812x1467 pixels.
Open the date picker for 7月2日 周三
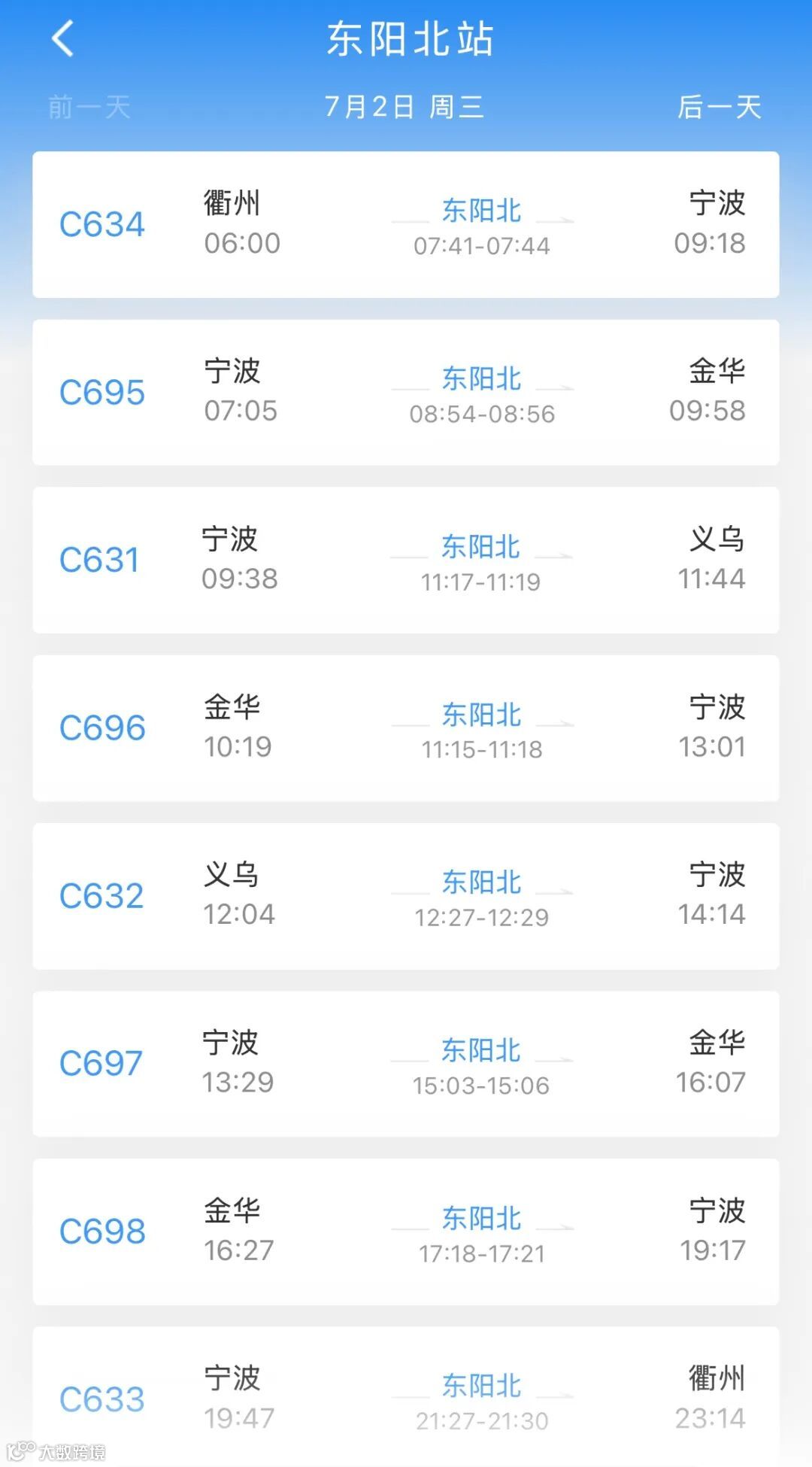pos(404,108)
